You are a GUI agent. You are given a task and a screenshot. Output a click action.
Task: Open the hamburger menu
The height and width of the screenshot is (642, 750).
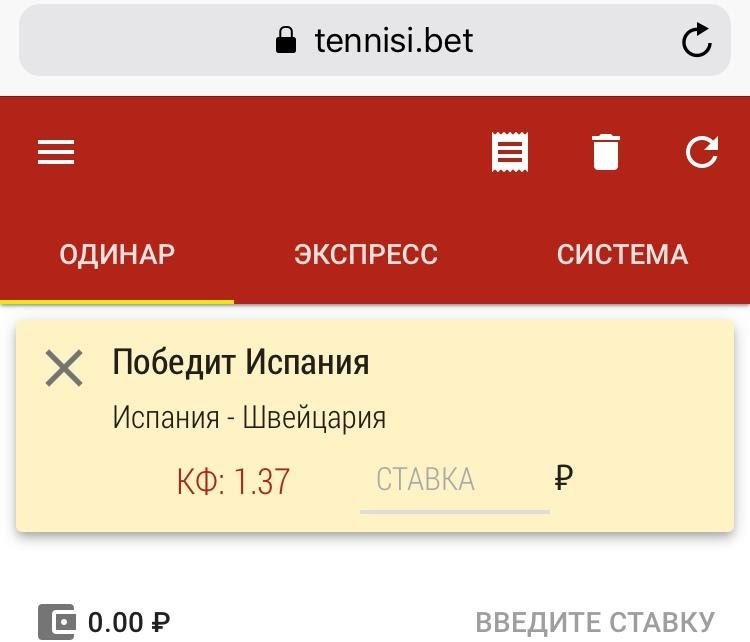57,152
